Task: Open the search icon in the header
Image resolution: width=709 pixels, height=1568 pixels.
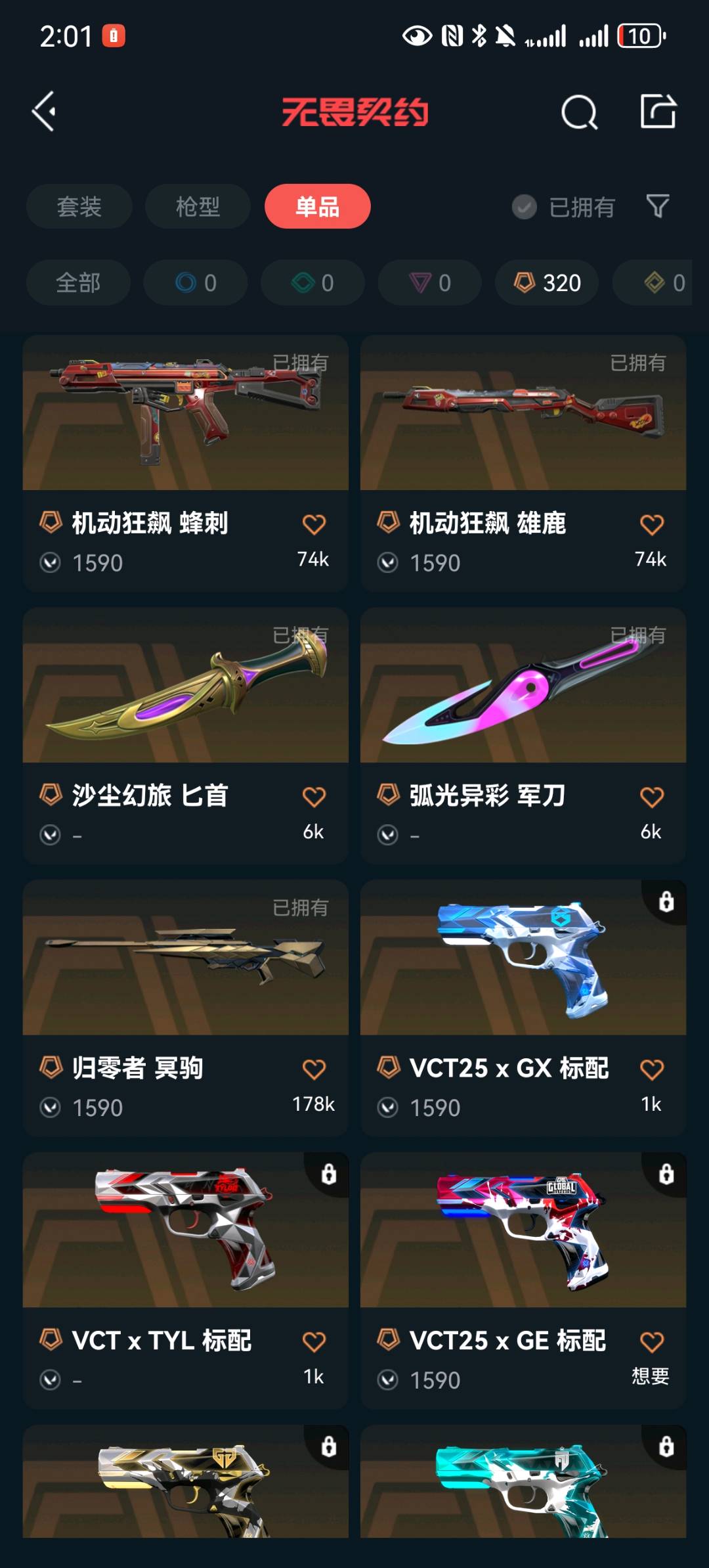Action: coord(579,112)
